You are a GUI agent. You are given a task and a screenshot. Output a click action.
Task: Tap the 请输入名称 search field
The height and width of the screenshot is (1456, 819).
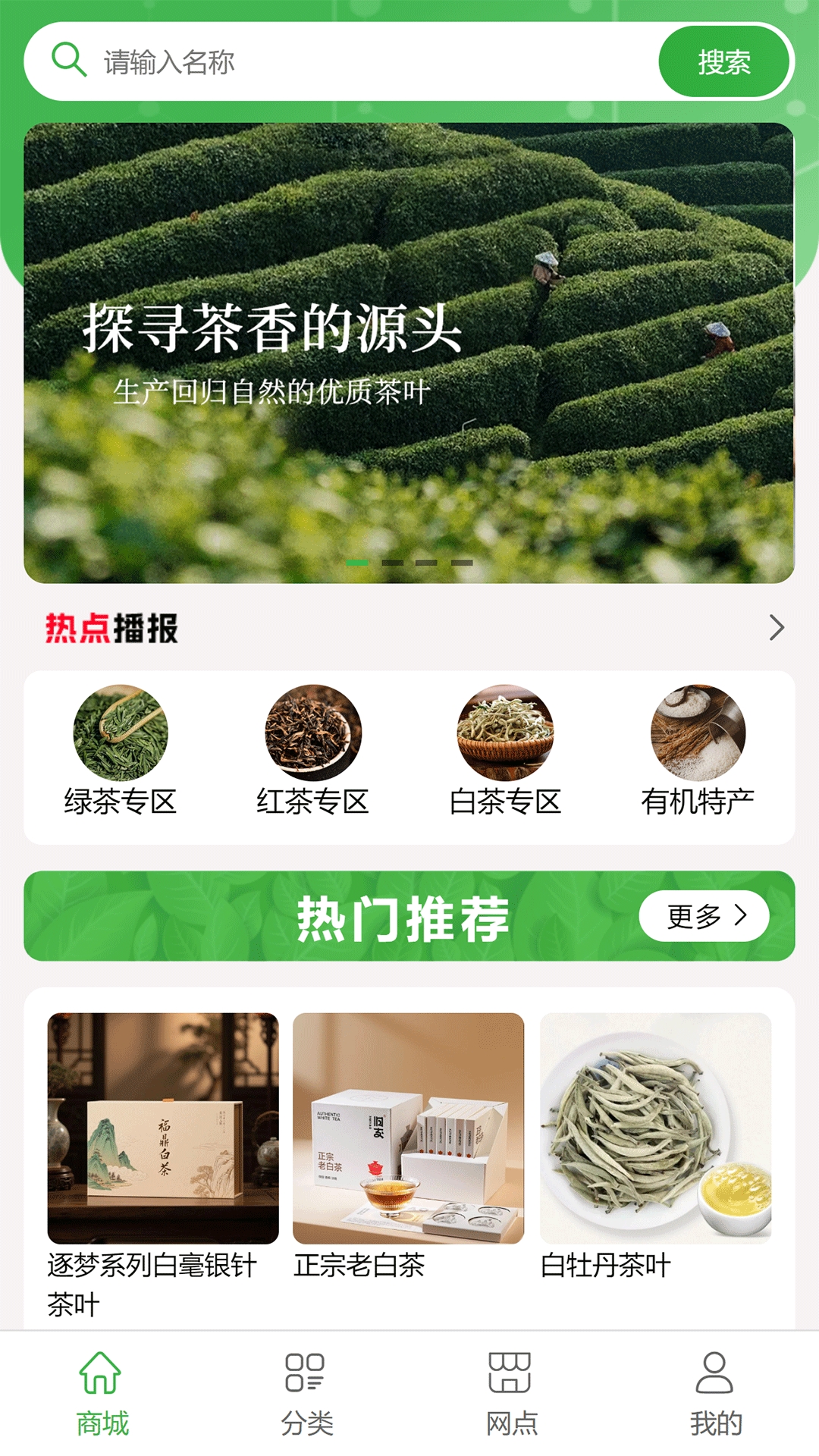pos(364,62)
